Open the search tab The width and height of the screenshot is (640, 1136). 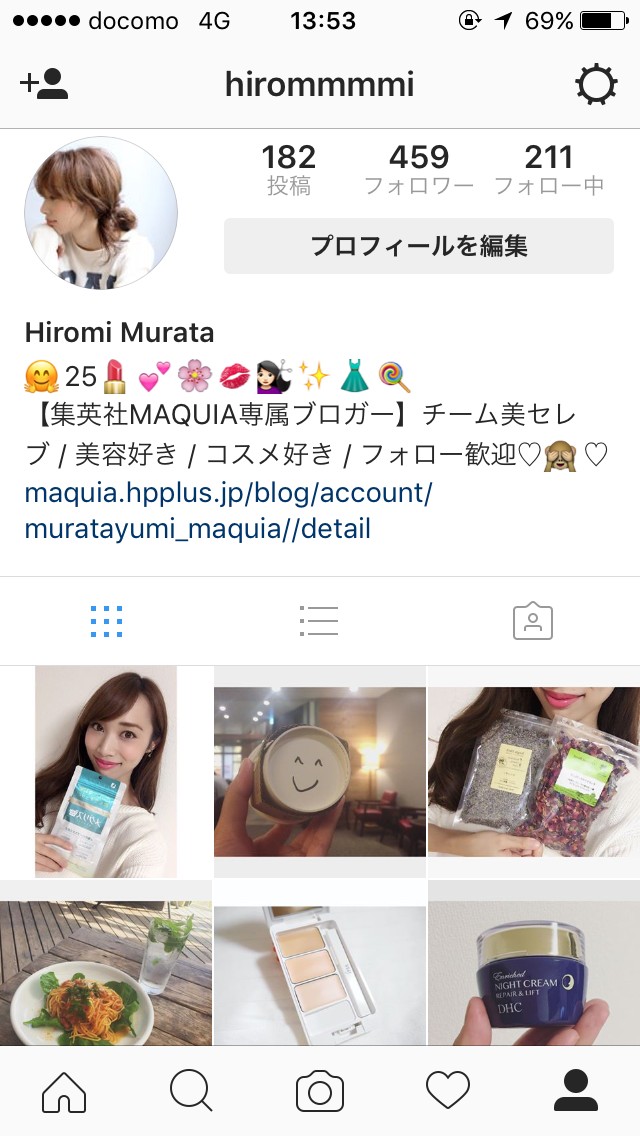tap(191, 1091)
